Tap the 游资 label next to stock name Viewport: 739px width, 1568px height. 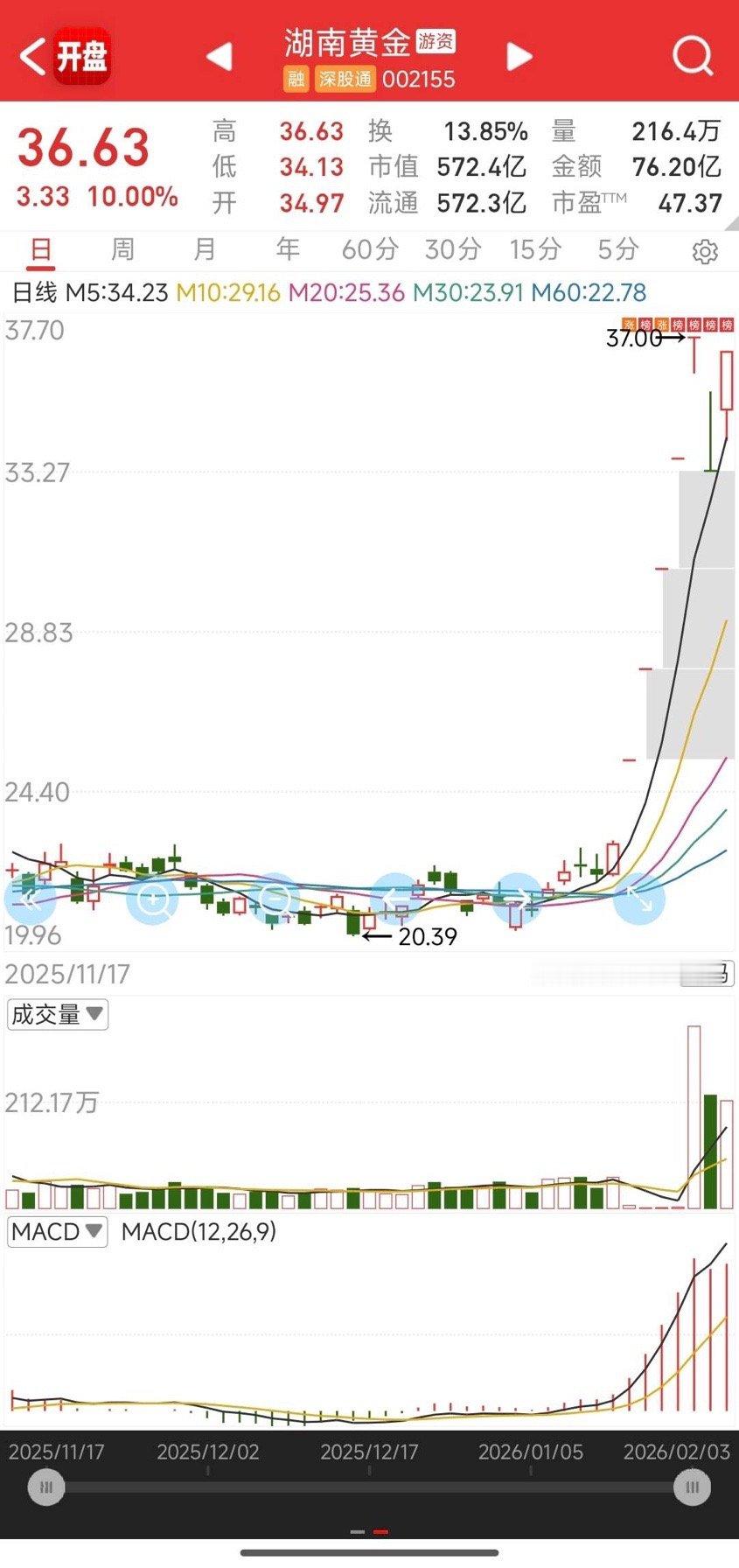pyautogui.click(x=436, y=42)
